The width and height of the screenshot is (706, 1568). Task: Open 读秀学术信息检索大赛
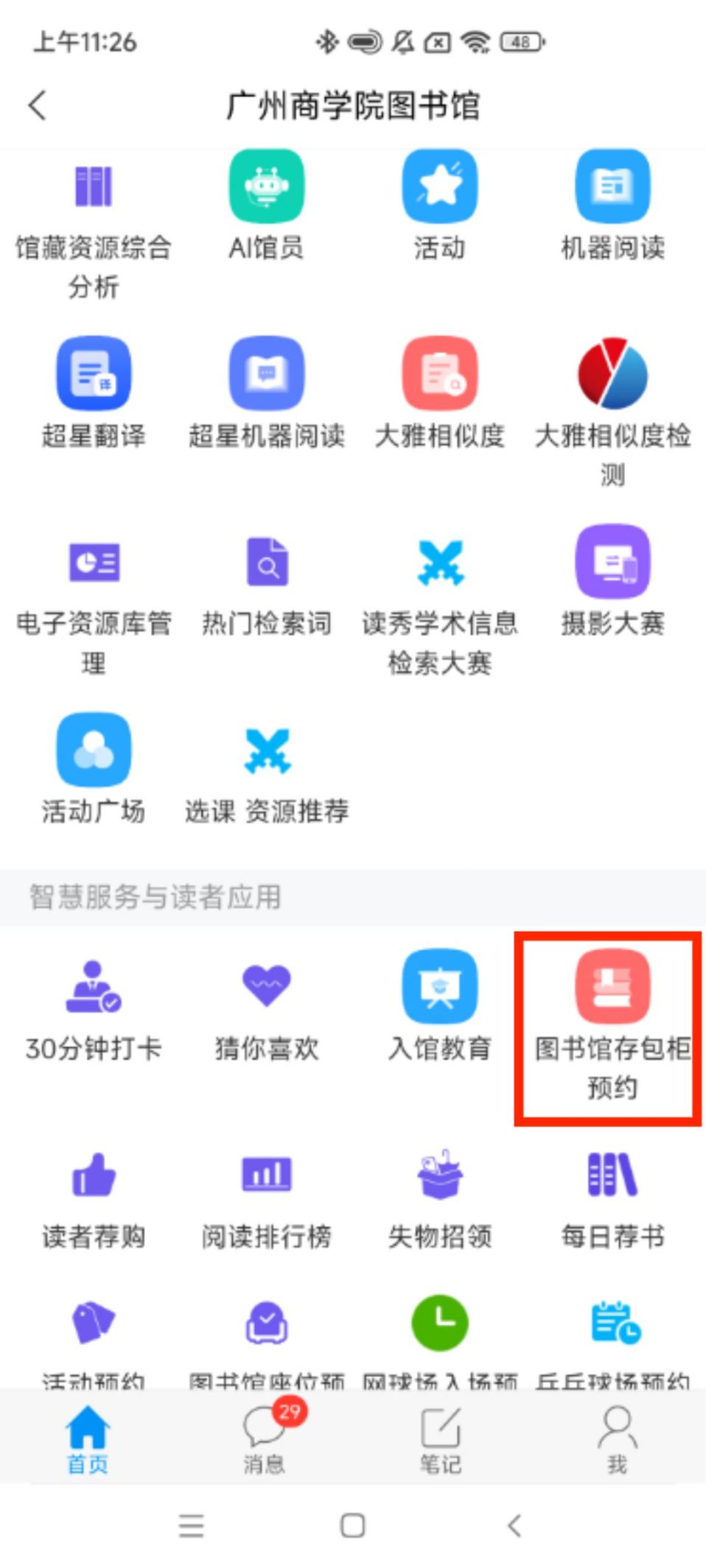(x=439, y=563)
